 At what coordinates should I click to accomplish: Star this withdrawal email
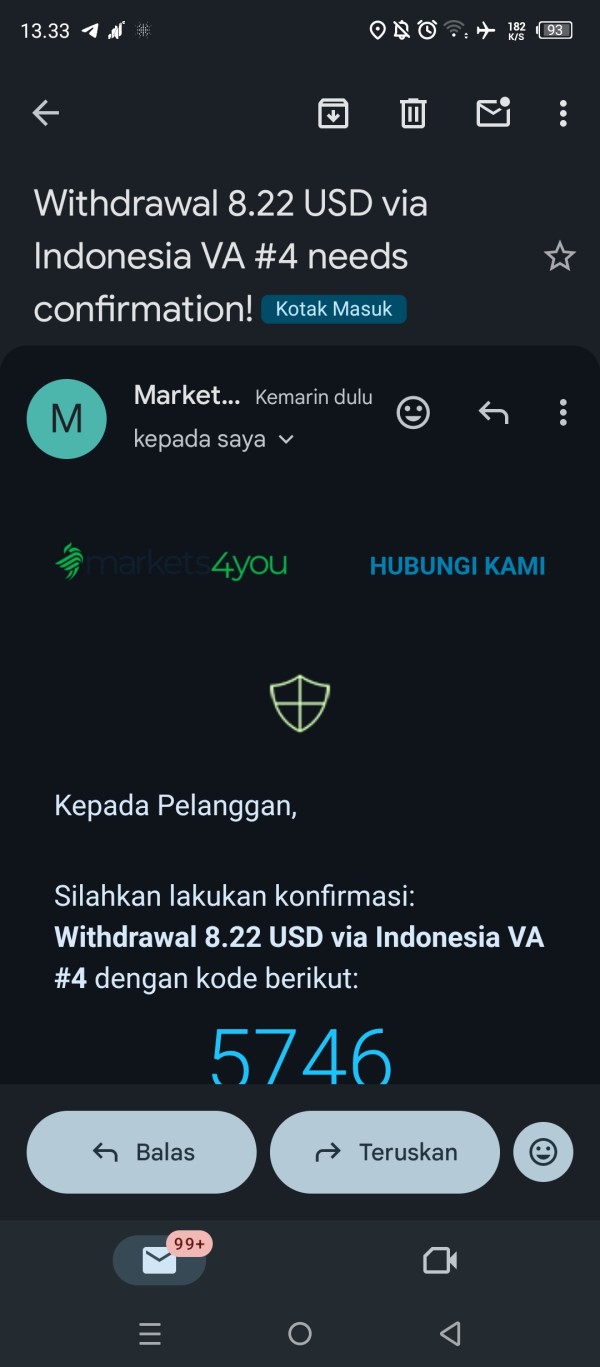559,257
